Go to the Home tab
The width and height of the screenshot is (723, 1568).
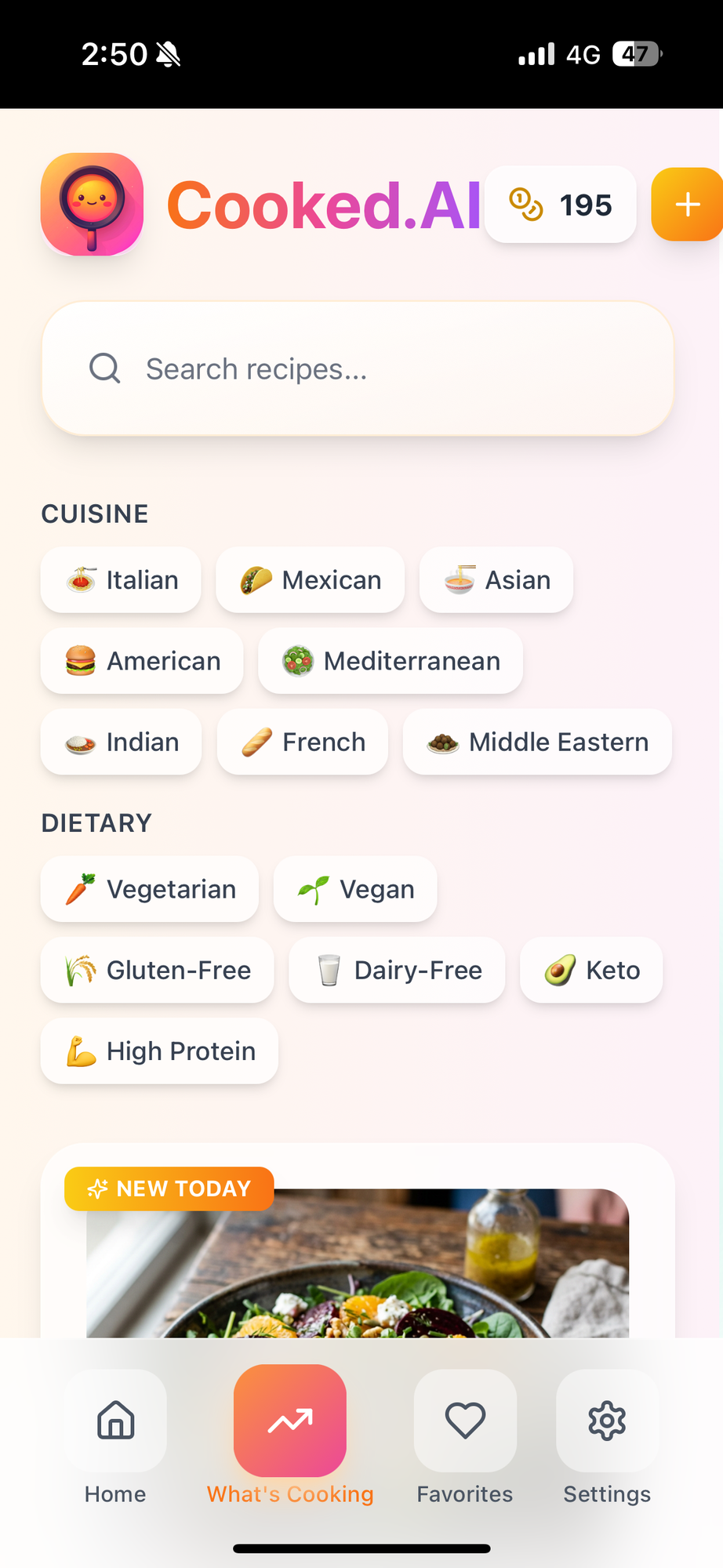pos(115,1436)
